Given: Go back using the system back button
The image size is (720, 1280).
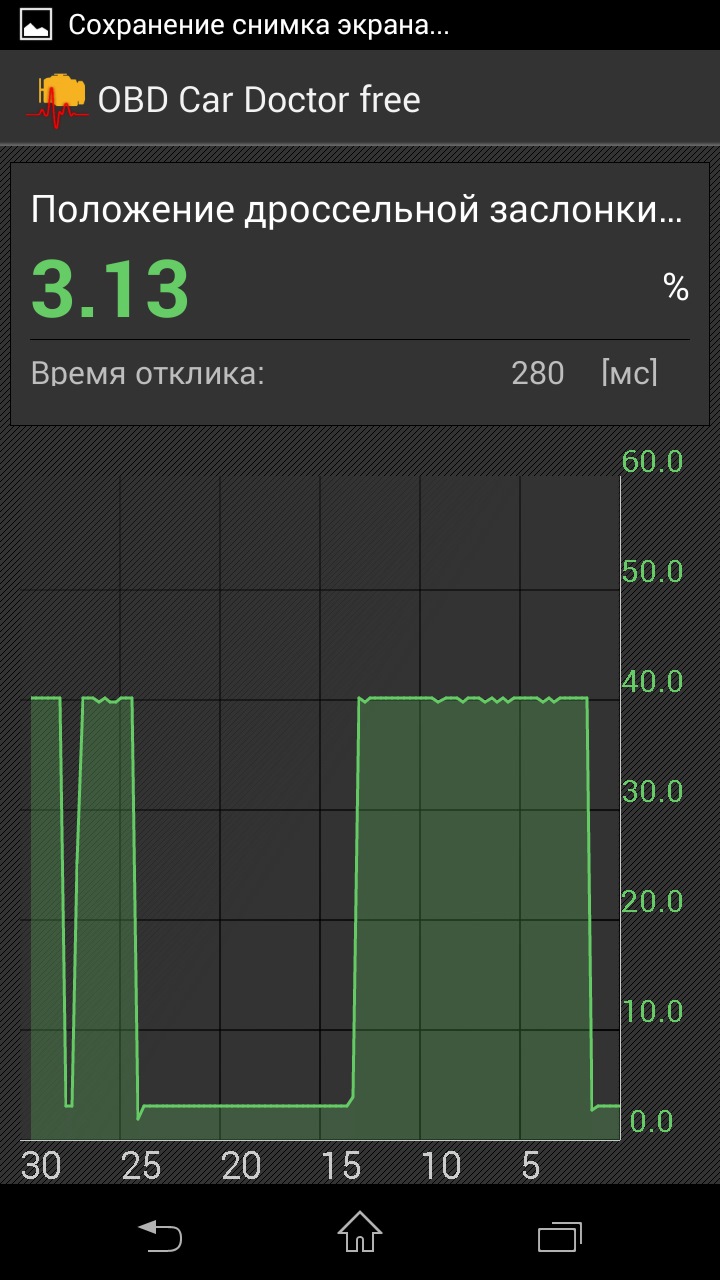Looking at the screenshot, I should 160,1234.
